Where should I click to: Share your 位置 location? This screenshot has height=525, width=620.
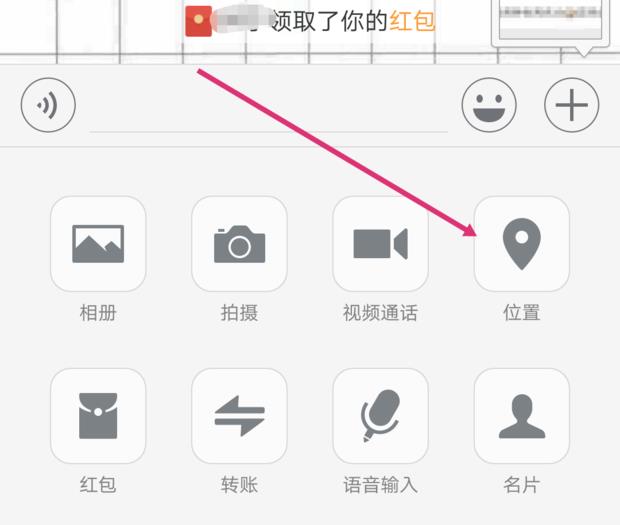[521, 244]
